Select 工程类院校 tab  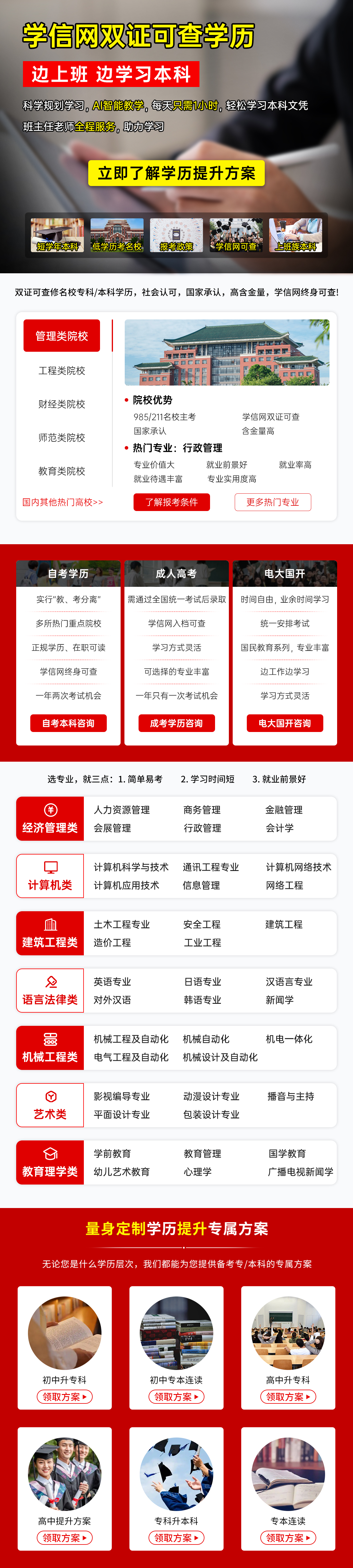61,371
